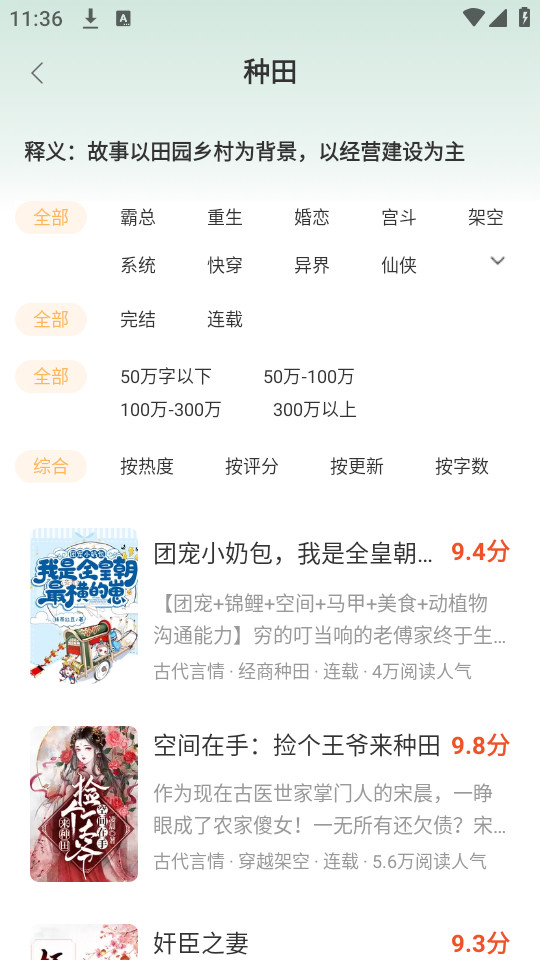Show only 完结 books
This screenshot has width=540, height=960.
tap(138, 319)
